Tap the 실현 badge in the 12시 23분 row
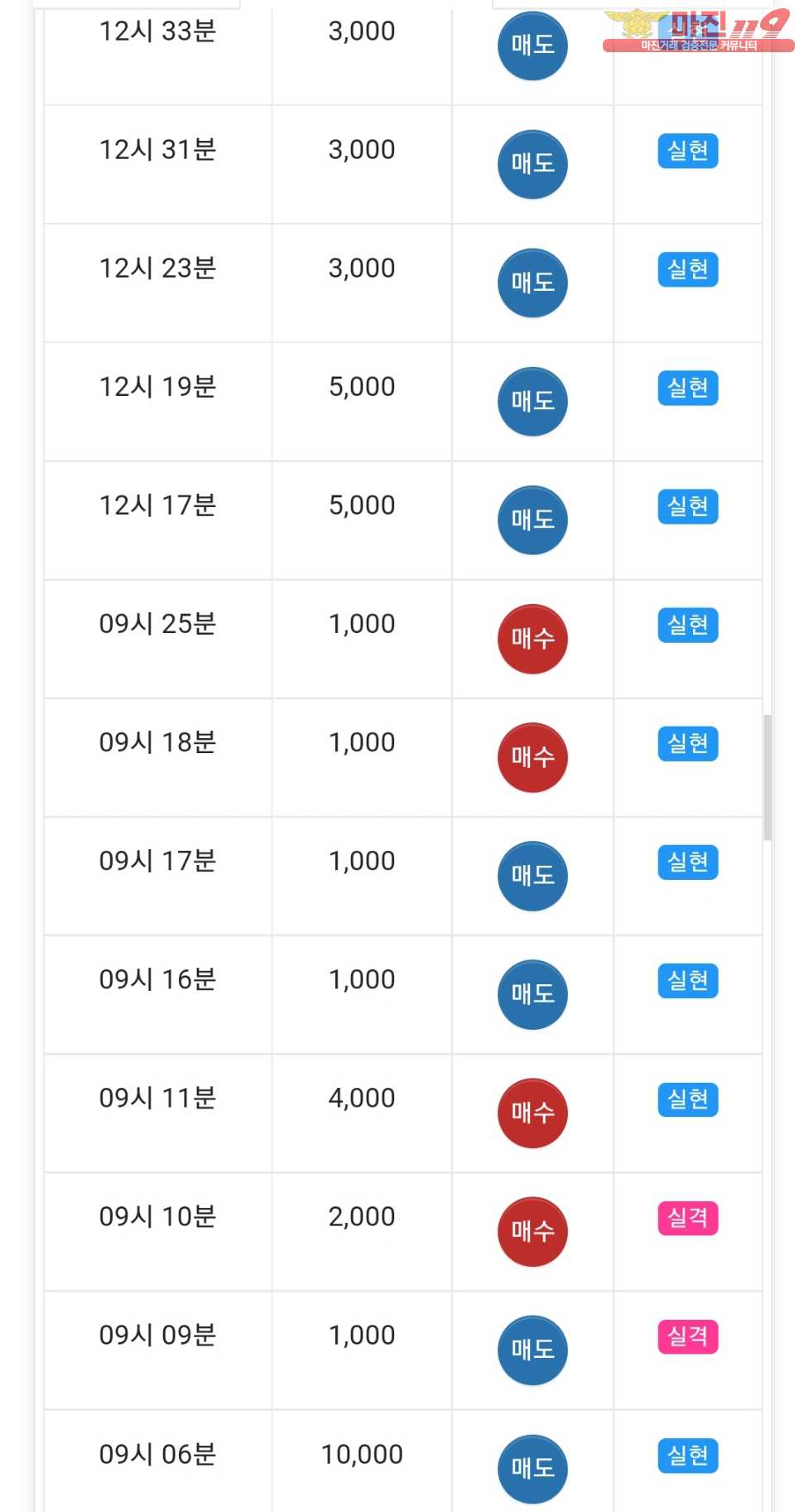 pos(688,269)
